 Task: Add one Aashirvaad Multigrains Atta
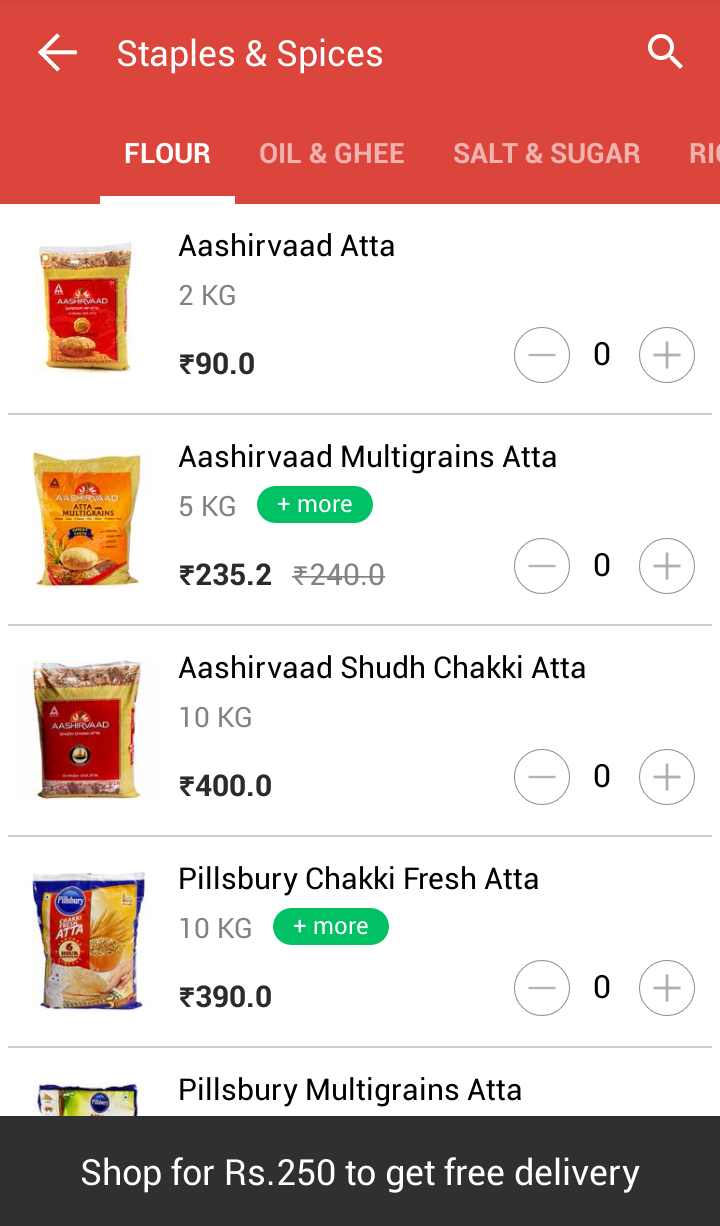tap(667, 566)
